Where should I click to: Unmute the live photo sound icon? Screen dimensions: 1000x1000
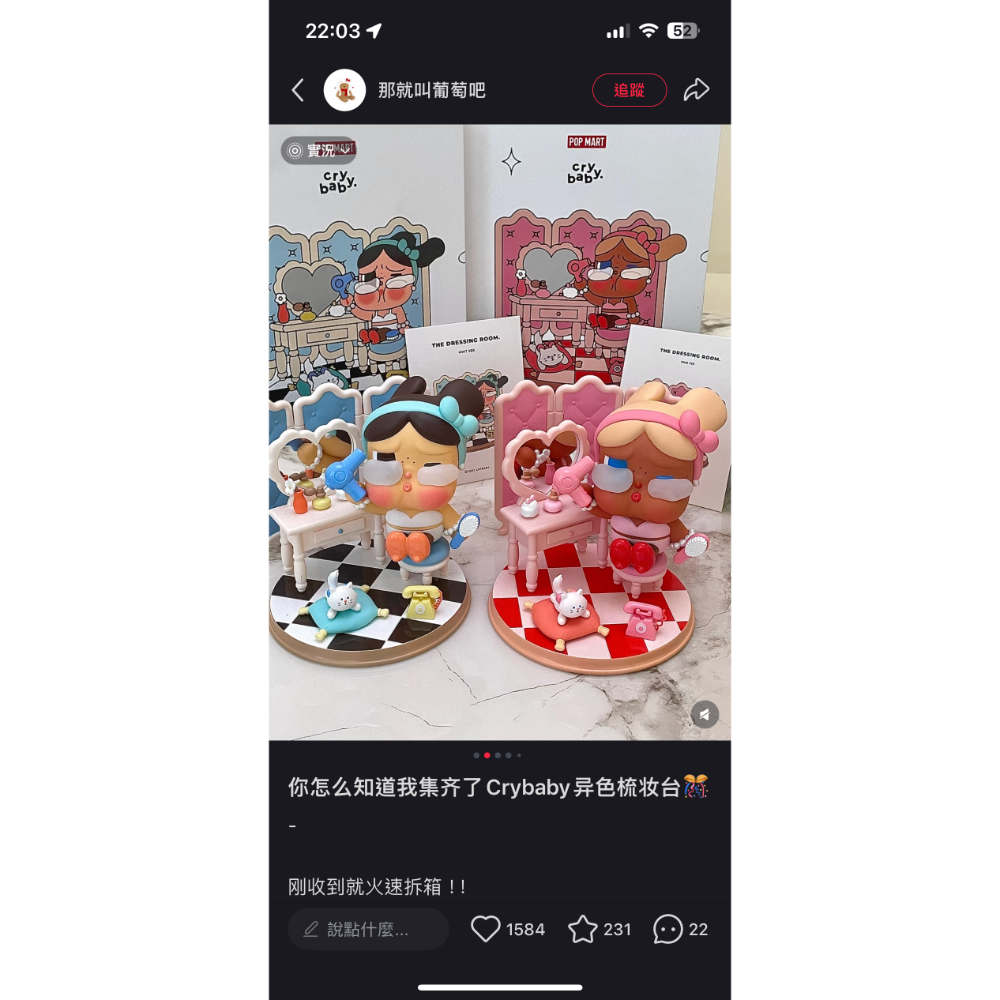(x=705, y=714)
